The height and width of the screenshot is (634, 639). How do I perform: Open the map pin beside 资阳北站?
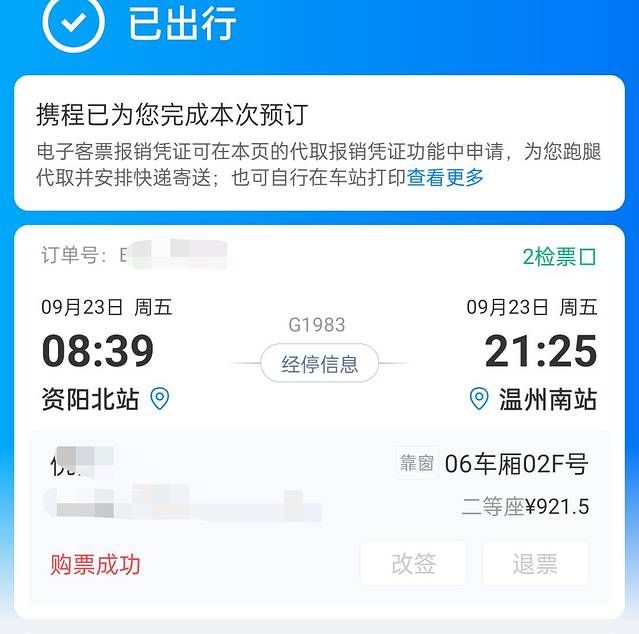click(159, 399)
